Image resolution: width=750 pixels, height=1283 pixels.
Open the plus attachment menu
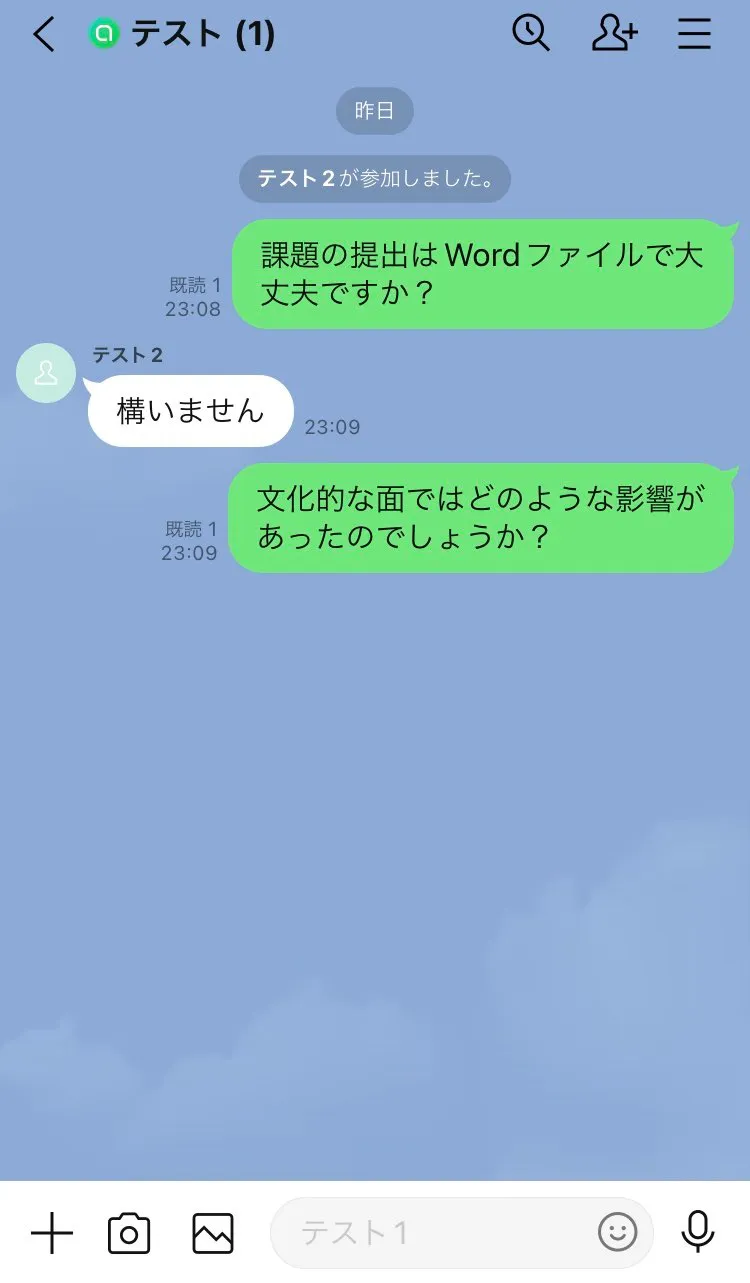point(52,1233)
